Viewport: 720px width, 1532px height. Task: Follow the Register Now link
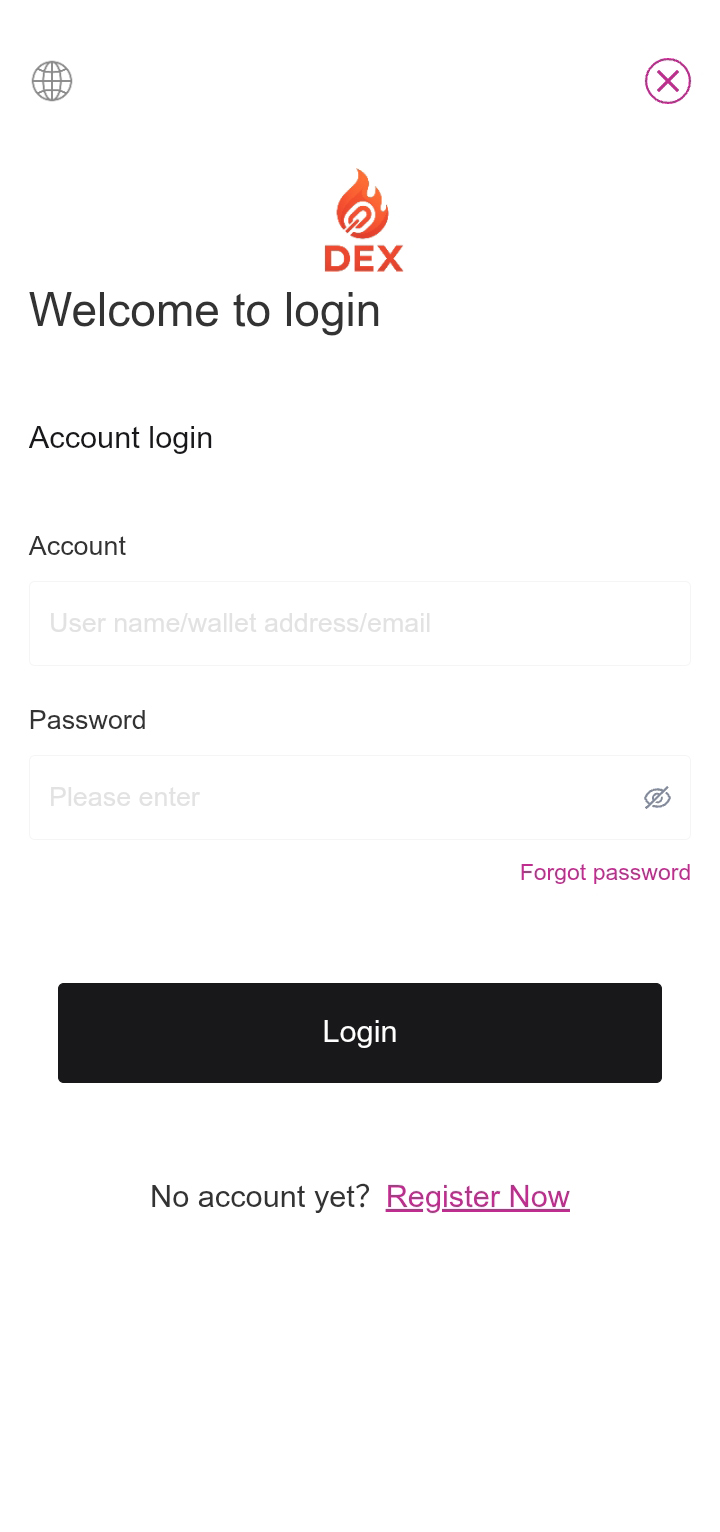point(477,1196)
